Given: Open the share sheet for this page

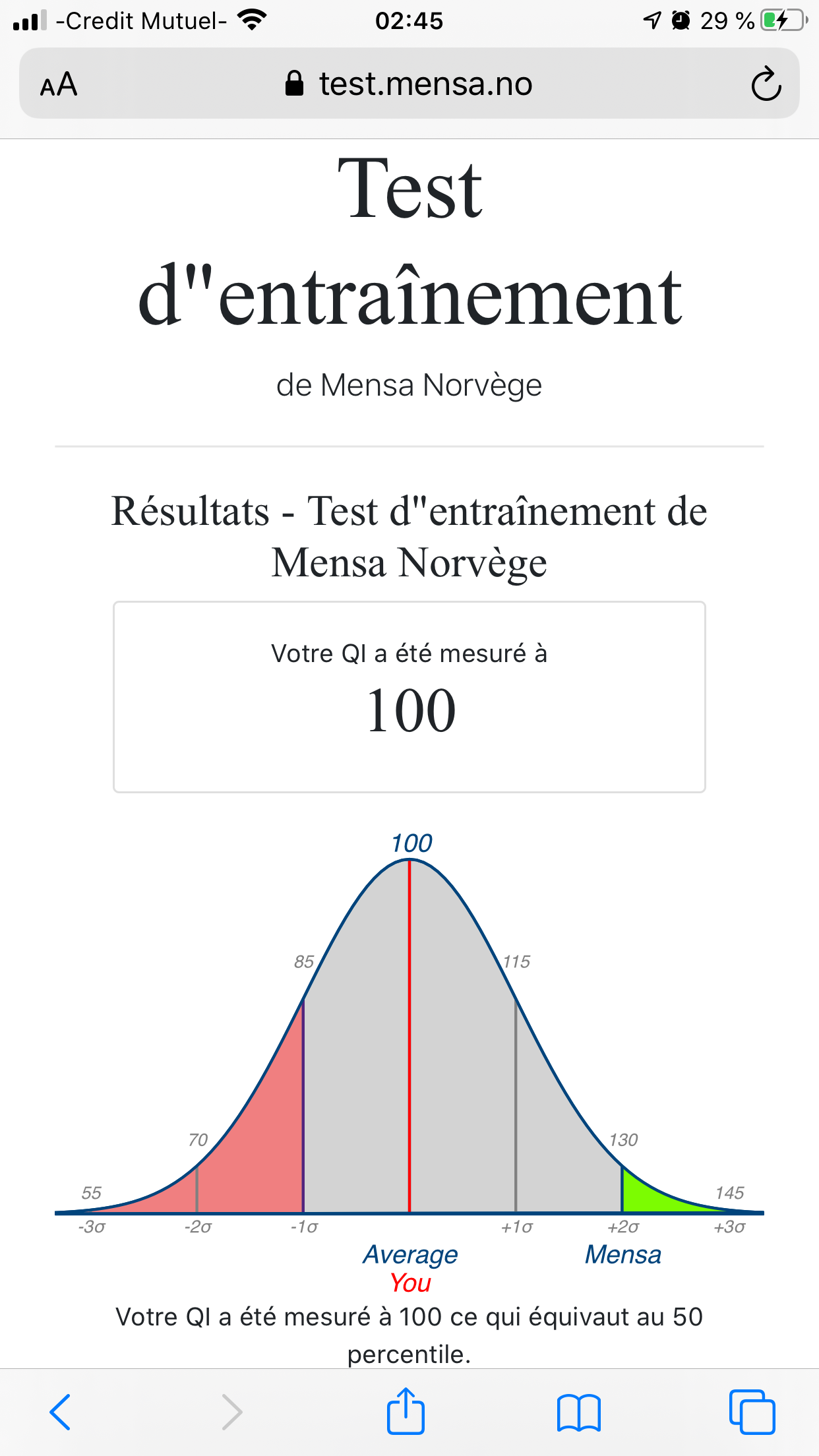Looking at the screenshot, I should [406, 1411].
